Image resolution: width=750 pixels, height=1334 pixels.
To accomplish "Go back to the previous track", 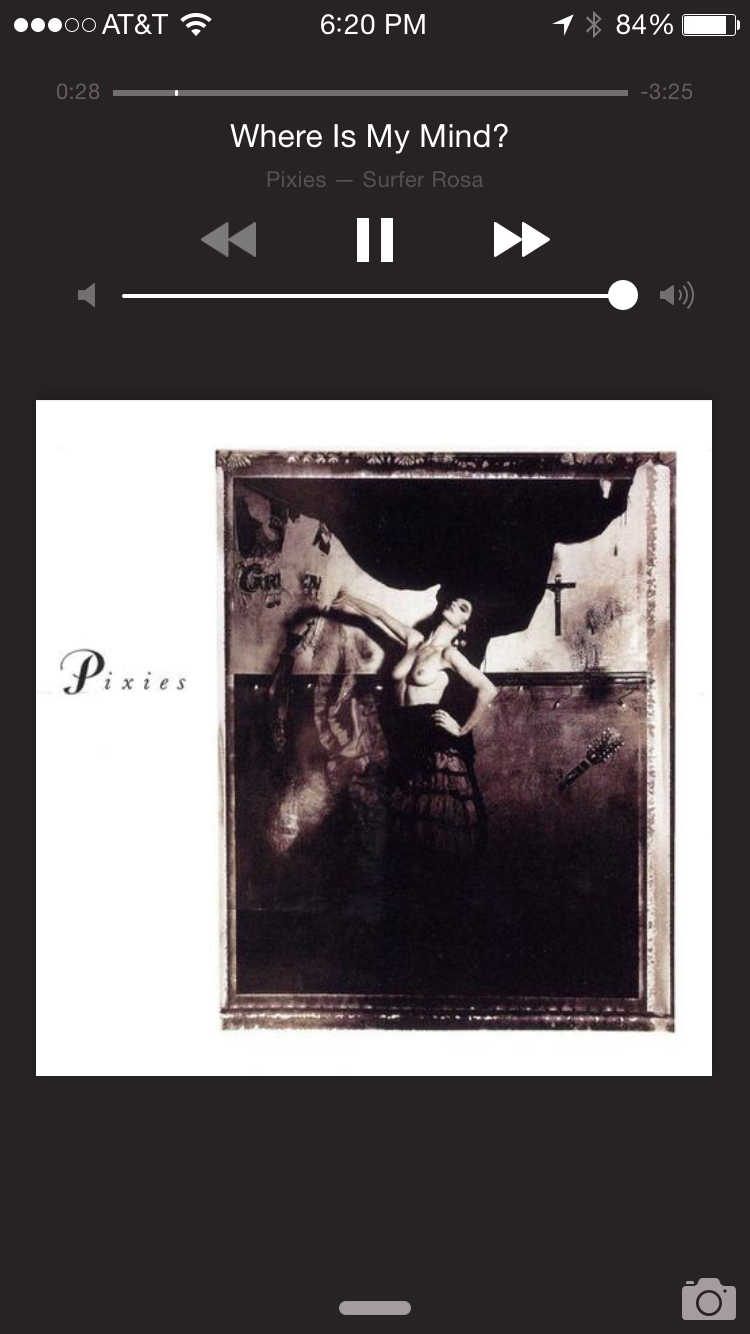I will [x=229, y=240].
